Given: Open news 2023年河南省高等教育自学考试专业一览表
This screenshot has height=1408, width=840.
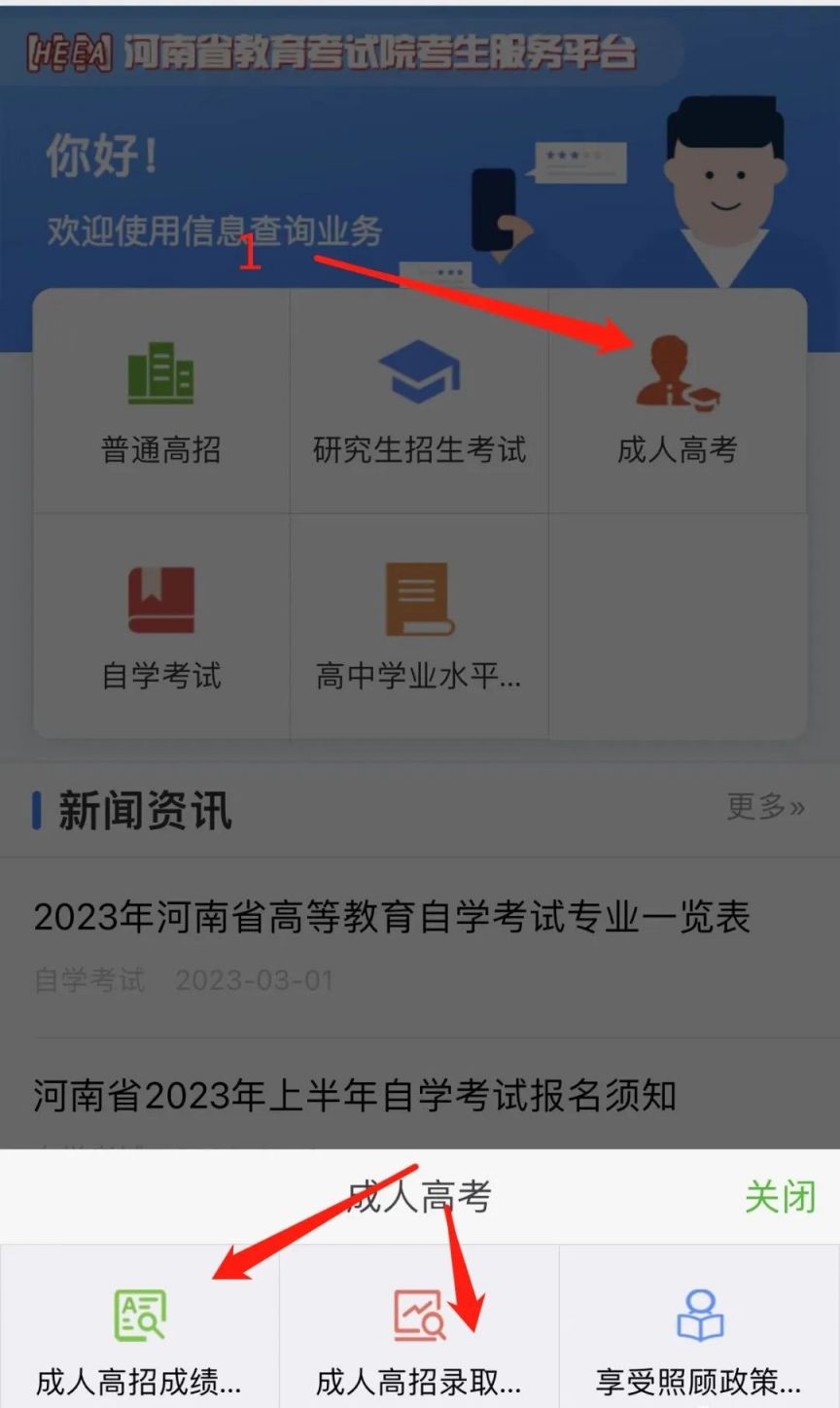Looking at the screenshot, I should point(392,917).
